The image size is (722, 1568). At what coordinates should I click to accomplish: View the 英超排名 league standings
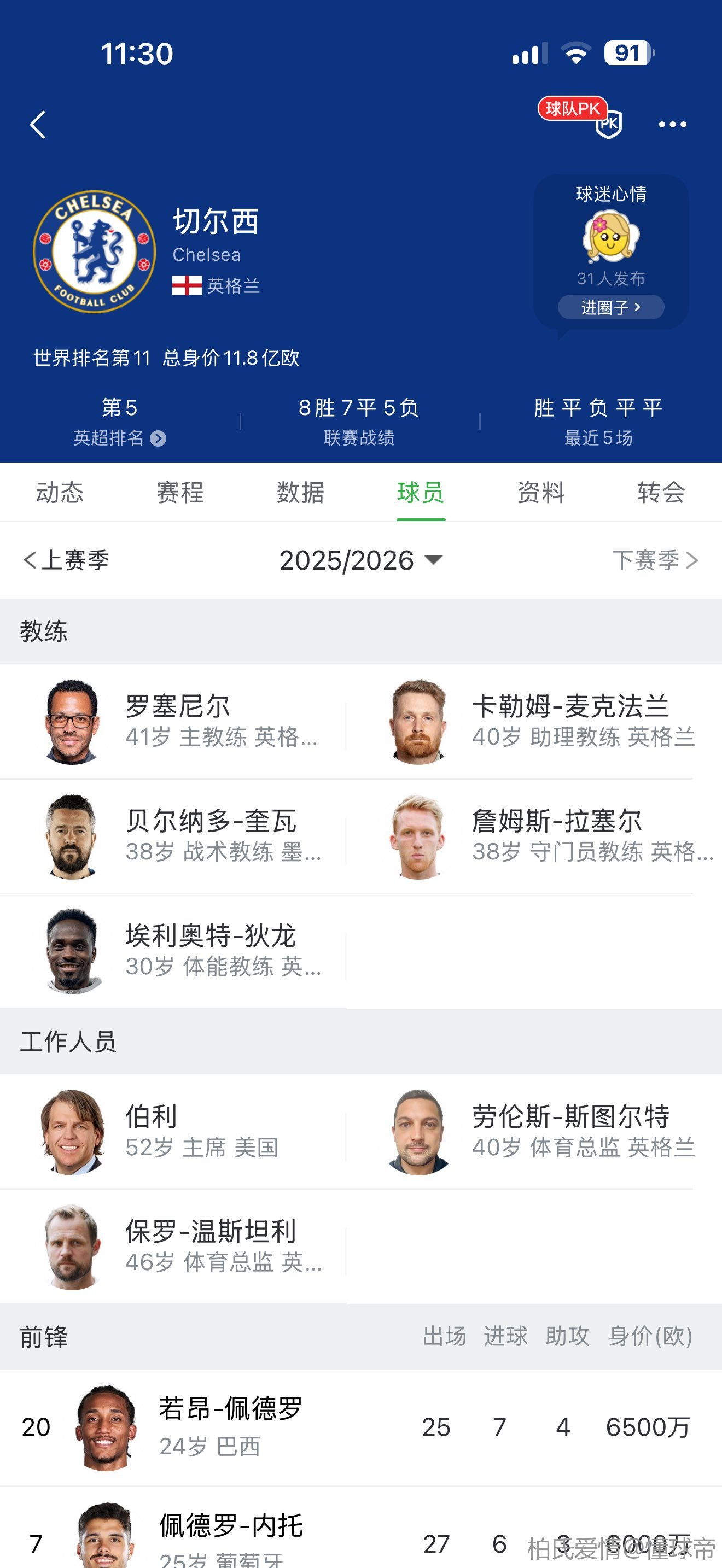pyautogui.click(x=119, y=437)
